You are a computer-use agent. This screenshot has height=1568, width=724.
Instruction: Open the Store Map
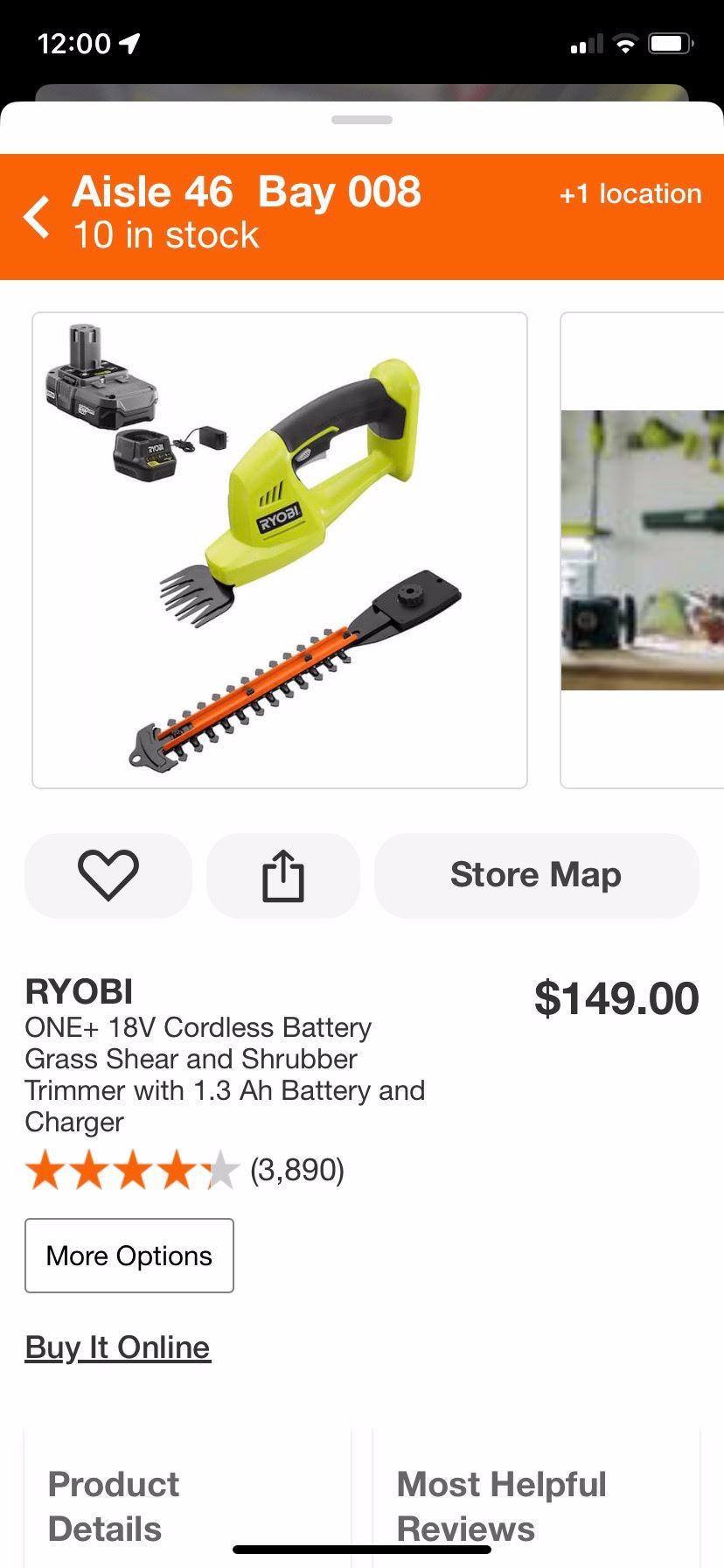click(x=536, y=875)
